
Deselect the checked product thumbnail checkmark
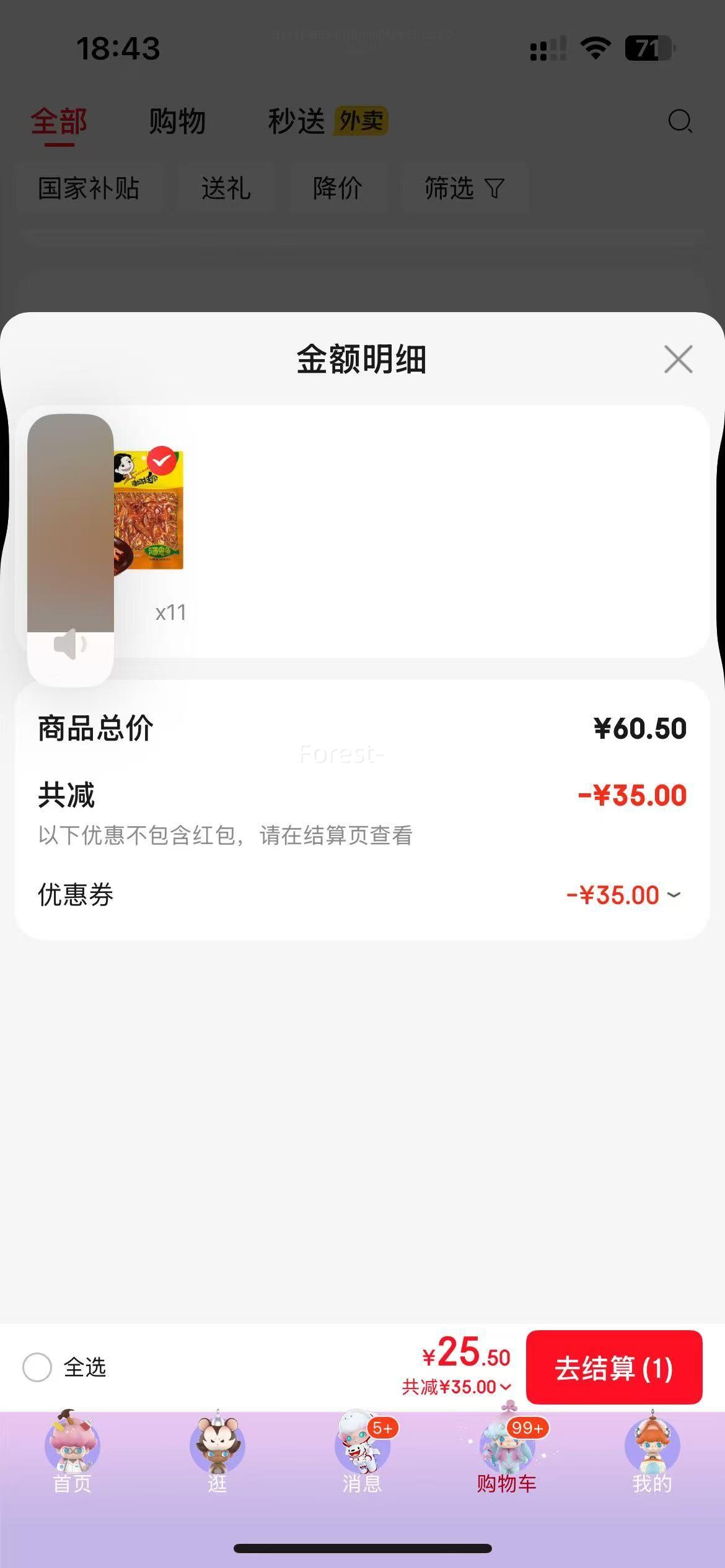(x=162, y=459)
